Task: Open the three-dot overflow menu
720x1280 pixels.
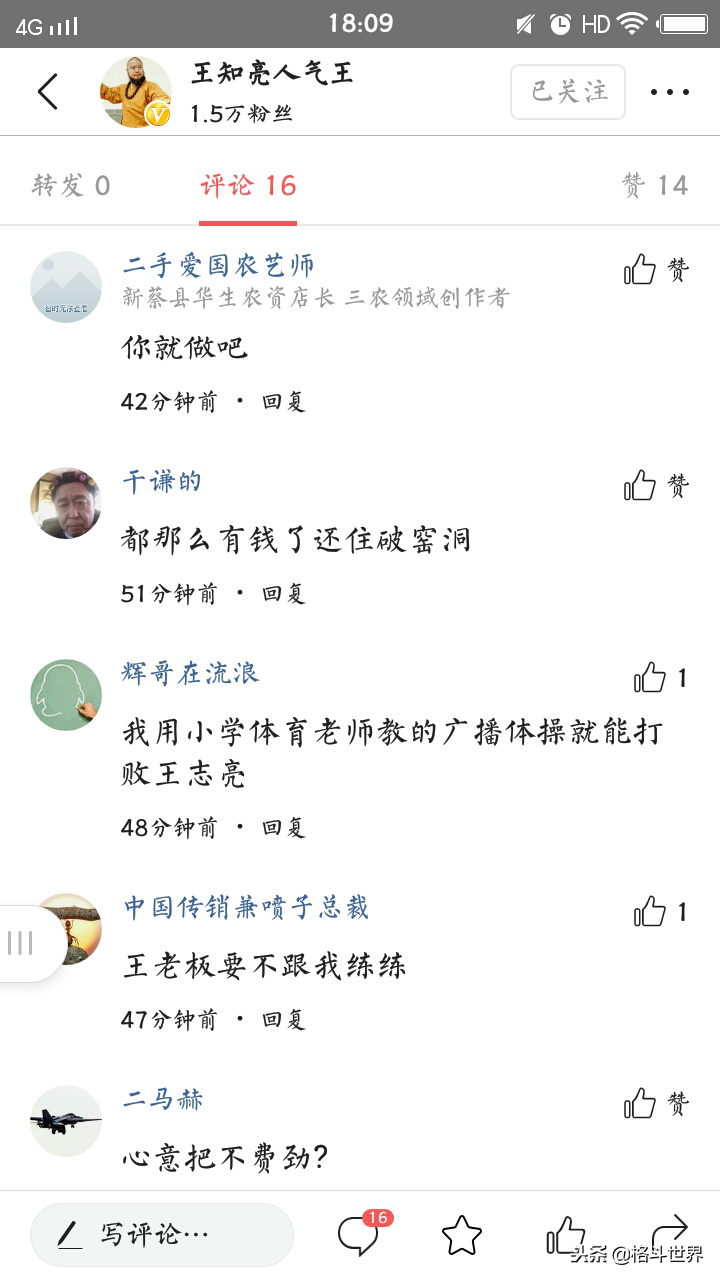Action: 669,92
